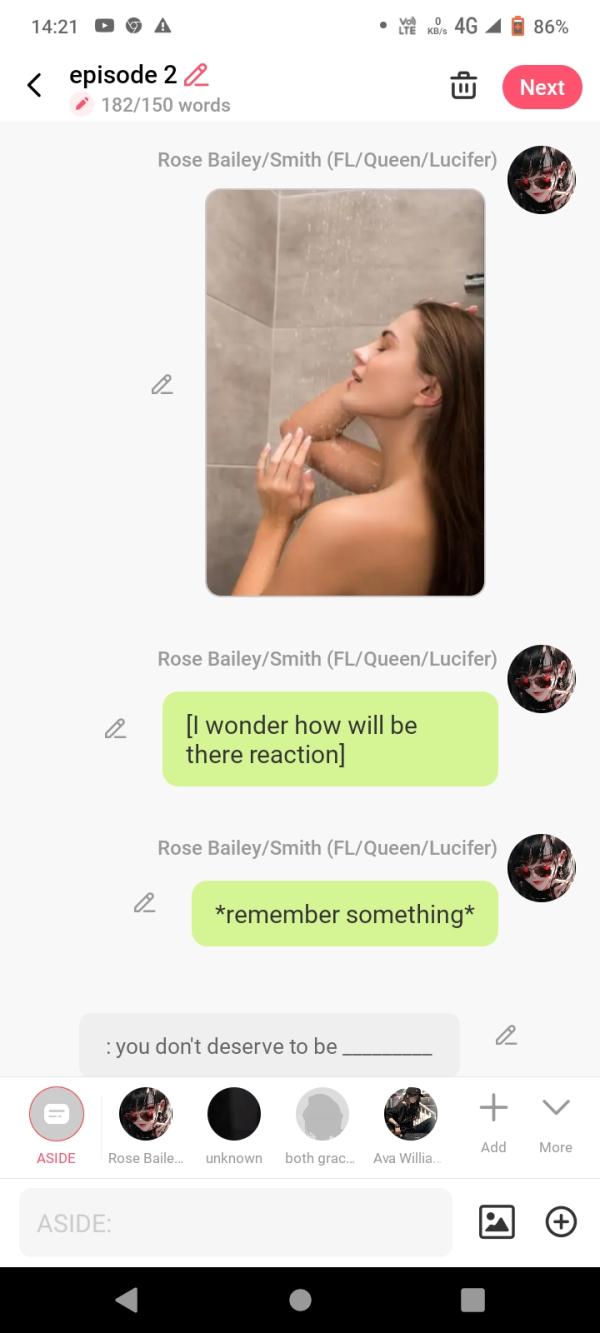Open the plus circle options
The image size is (600, 1333).
click(x=561, y=1222)
